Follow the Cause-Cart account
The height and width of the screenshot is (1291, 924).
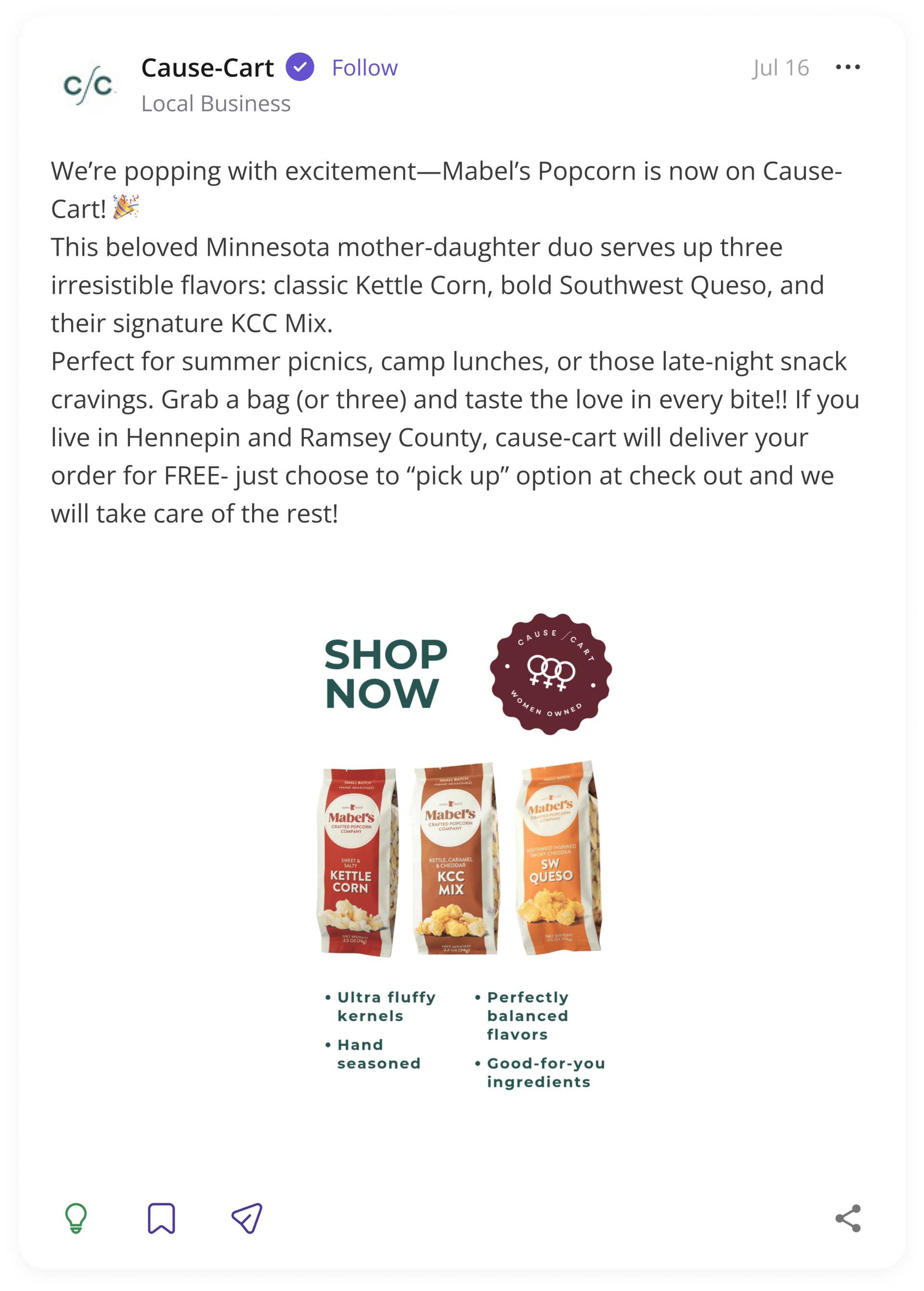[364, 68]
